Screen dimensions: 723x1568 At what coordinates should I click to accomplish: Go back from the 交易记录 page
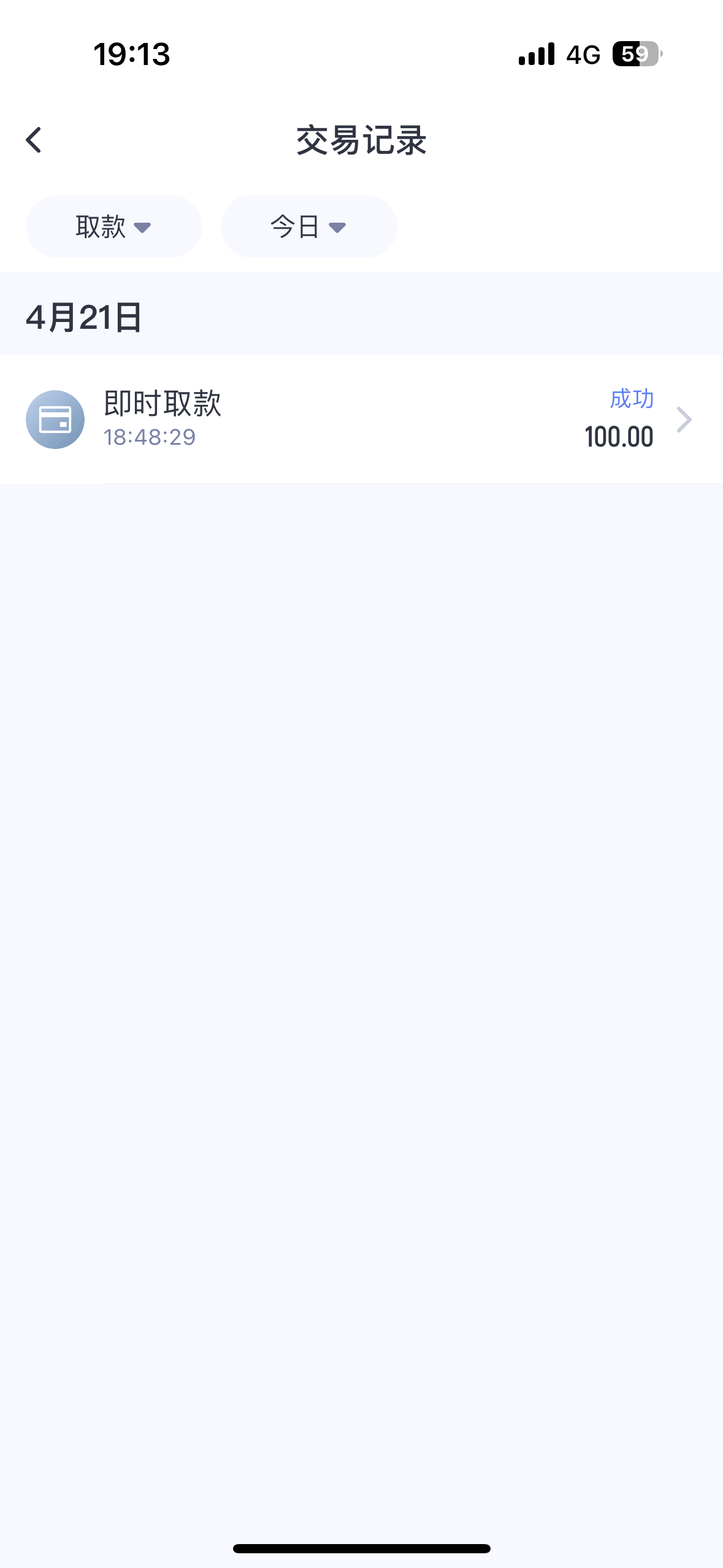click(x=34, y=140)
